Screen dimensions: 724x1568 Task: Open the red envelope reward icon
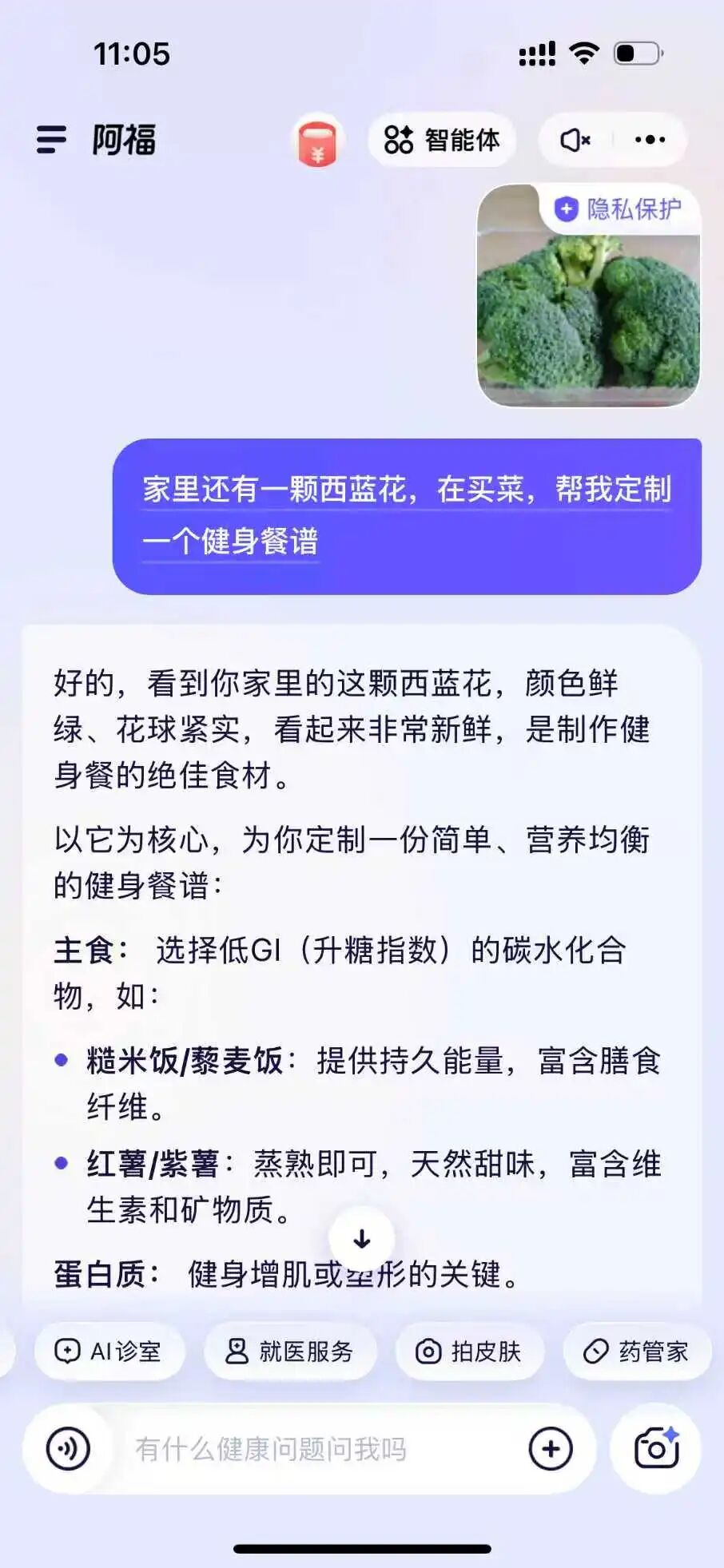(317, 141)
